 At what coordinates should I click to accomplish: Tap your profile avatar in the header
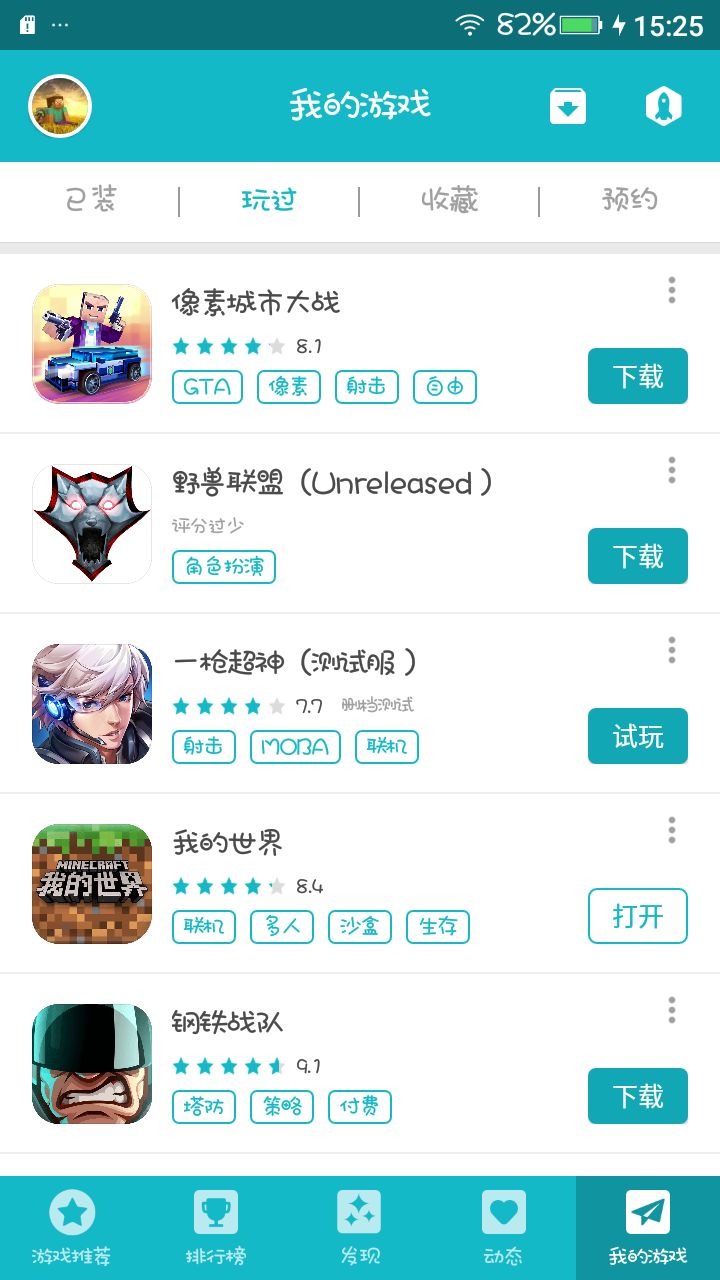[x=59, y=105]
